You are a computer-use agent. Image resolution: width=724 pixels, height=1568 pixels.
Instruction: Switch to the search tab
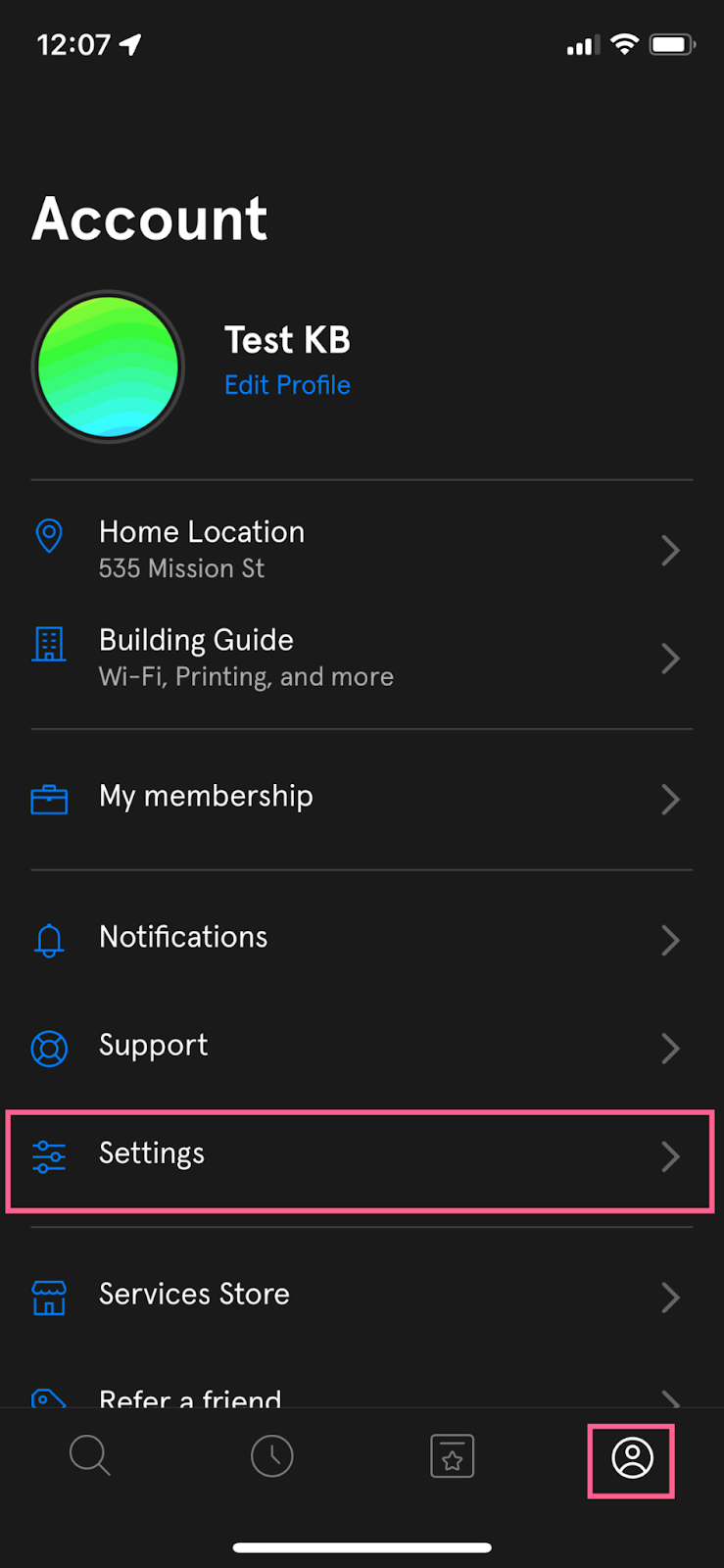point(90,1456)
